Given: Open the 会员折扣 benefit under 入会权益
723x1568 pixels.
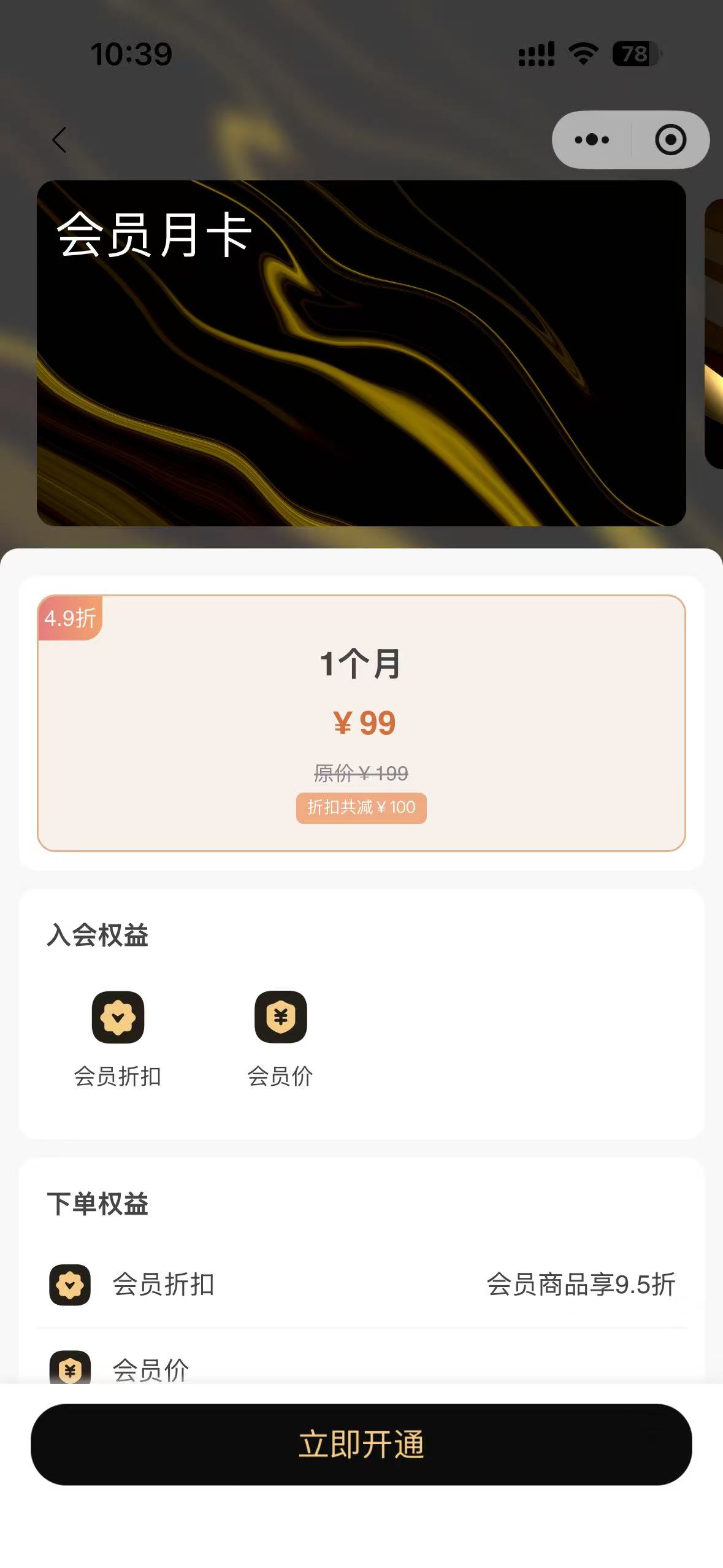Looking at the screenshot, I should point(118,1038).
